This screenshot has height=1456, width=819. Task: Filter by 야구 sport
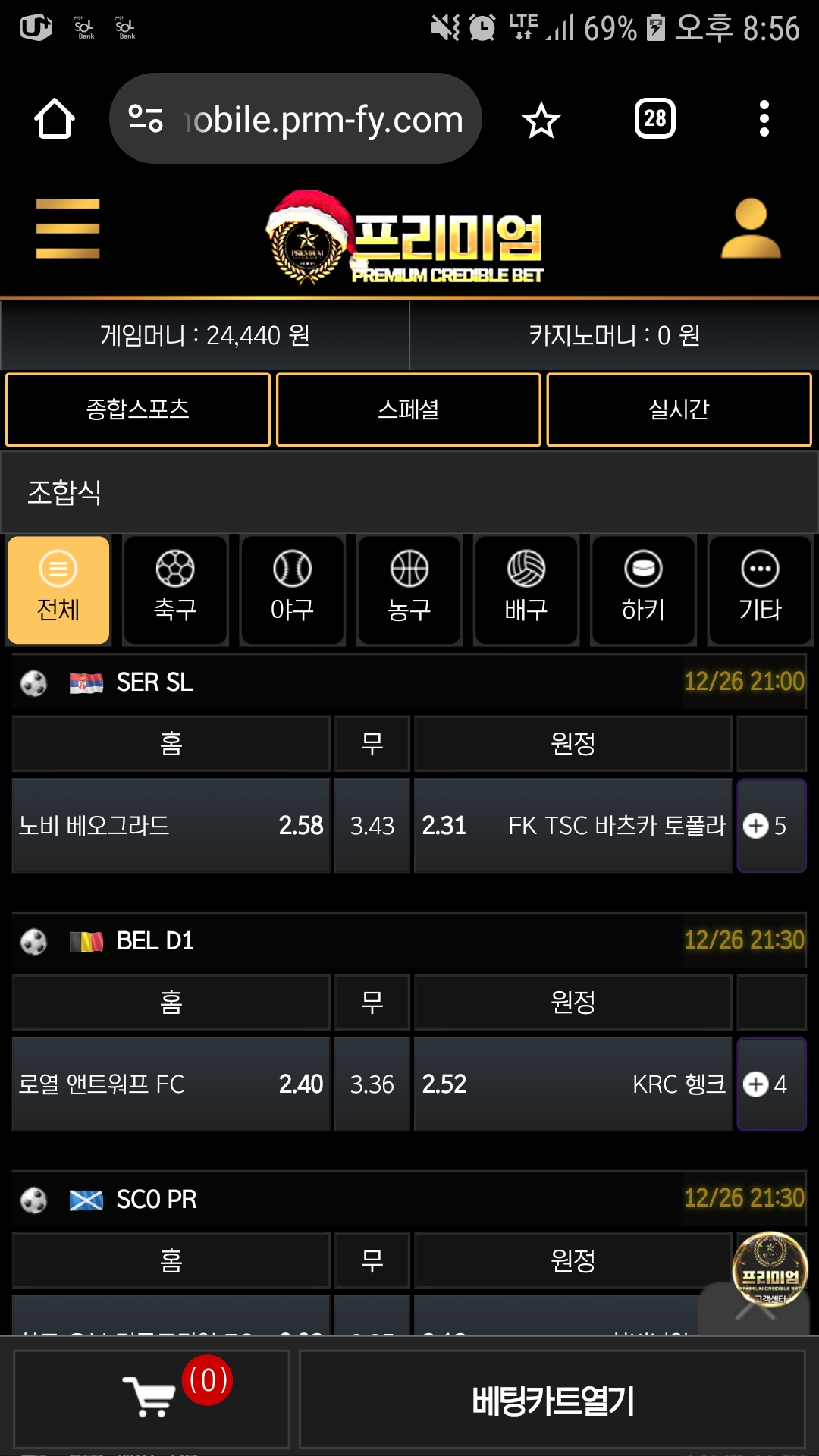point(292,590)
